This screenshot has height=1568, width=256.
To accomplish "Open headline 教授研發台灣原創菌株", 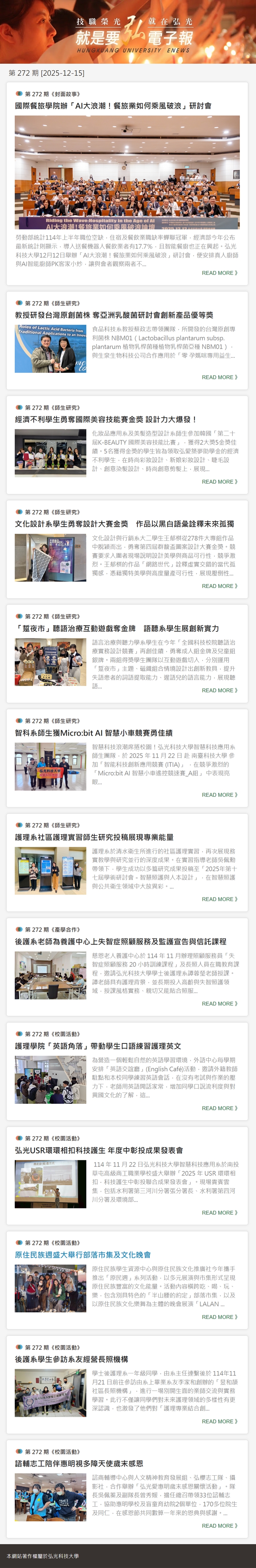I will (114, 315).
